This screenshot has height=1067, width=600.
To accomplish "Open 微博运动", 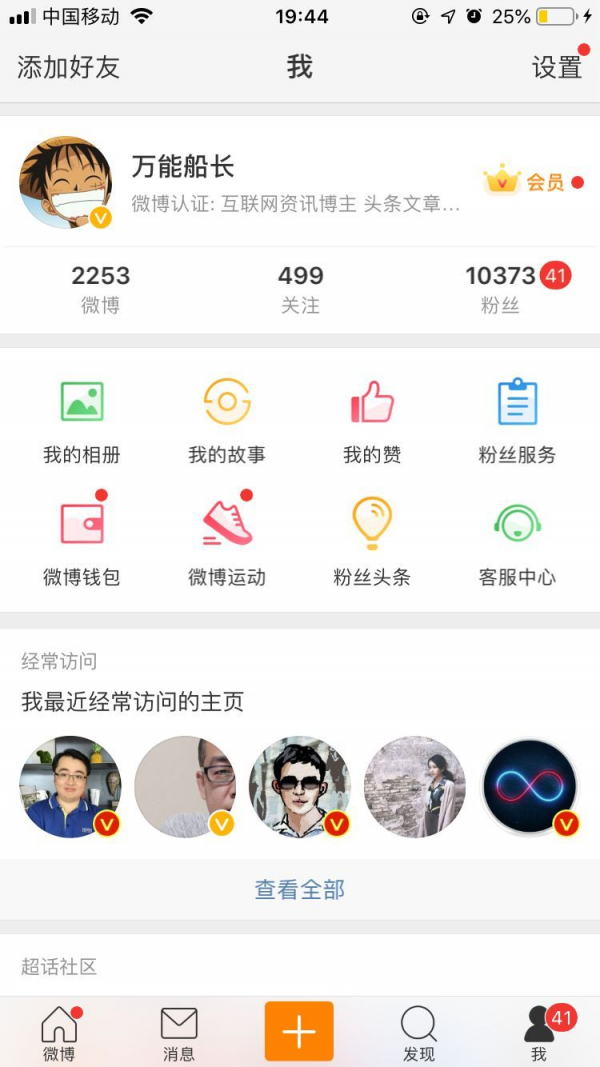I will coord(227,541).
